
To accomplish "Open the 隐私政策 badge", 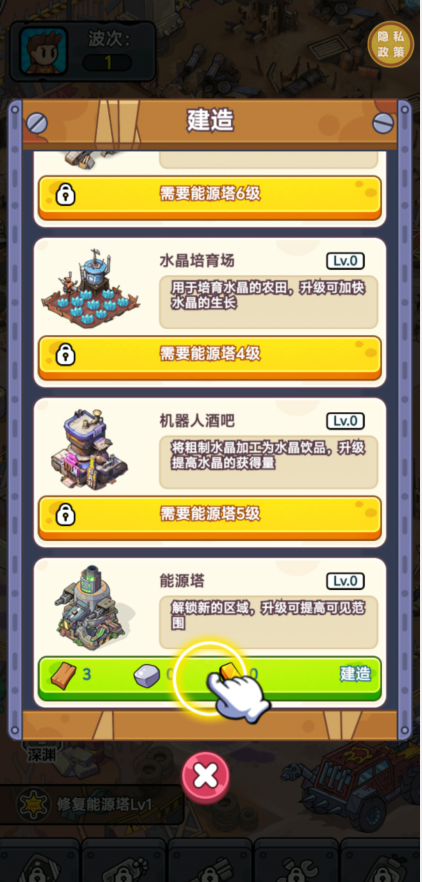I will [390, 44].
